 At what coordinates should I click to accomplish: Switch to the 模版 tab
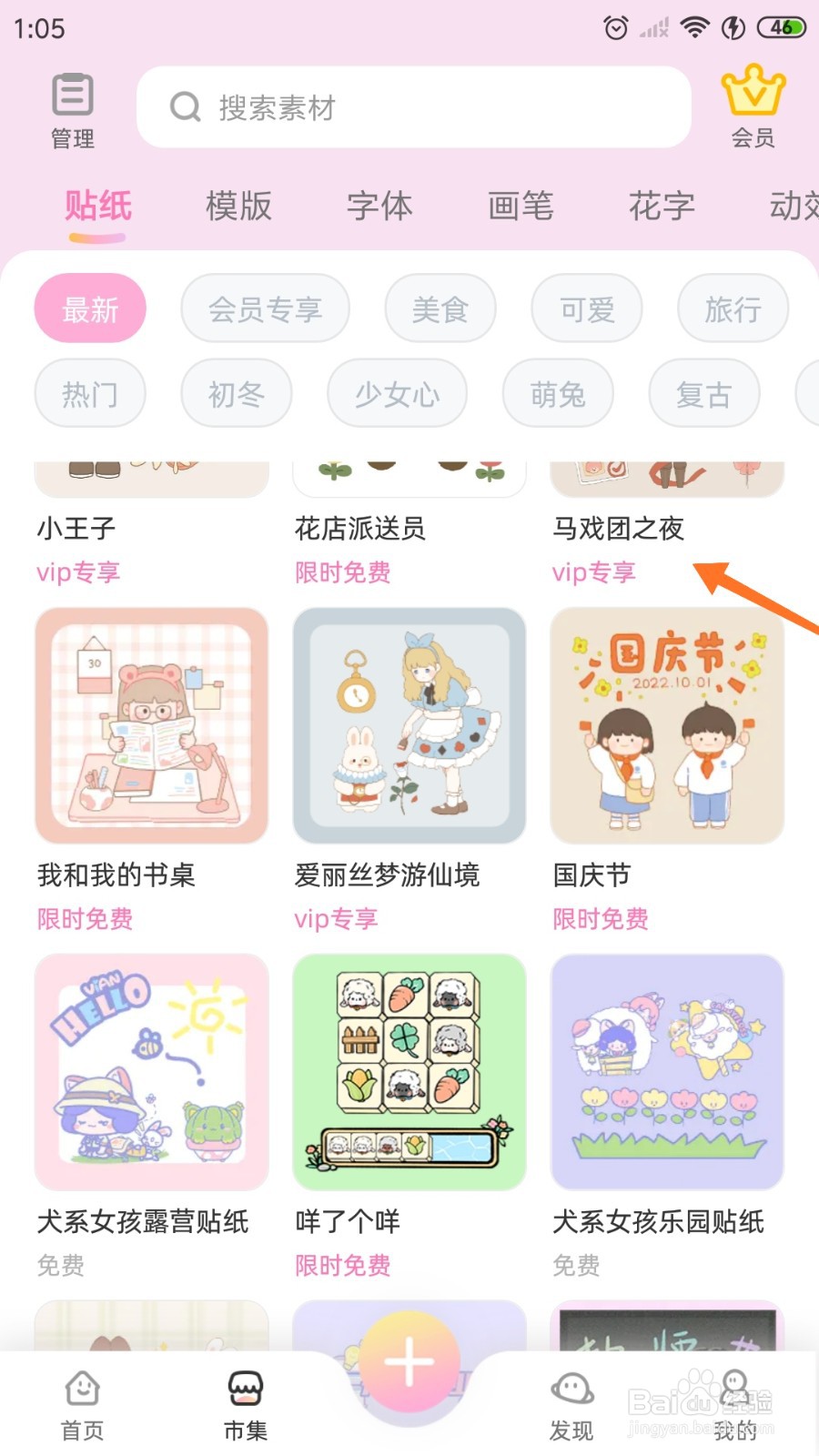(238, 207)
